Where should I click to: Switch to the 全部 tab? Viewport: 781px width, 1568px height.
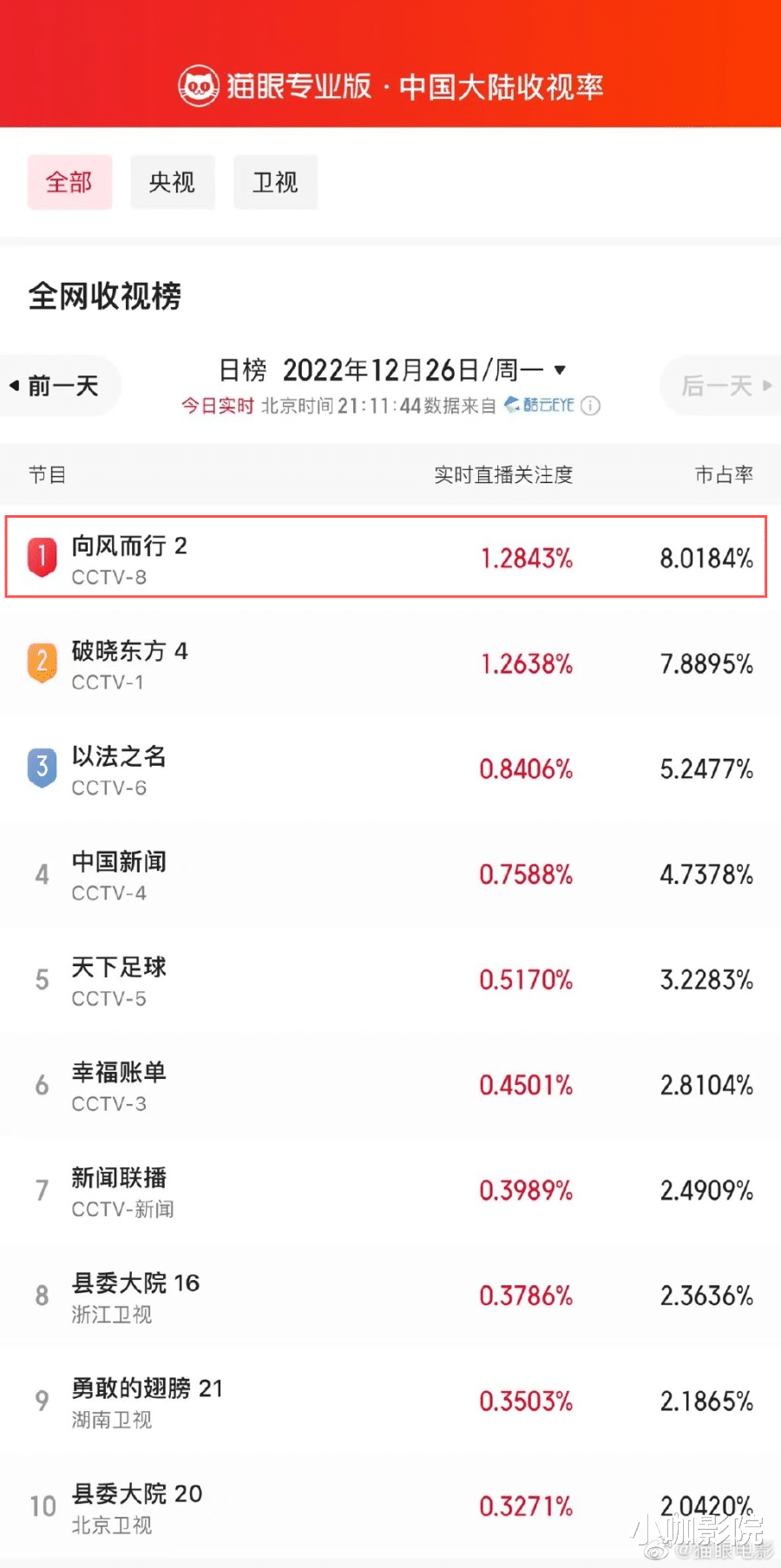pos(69,182)
